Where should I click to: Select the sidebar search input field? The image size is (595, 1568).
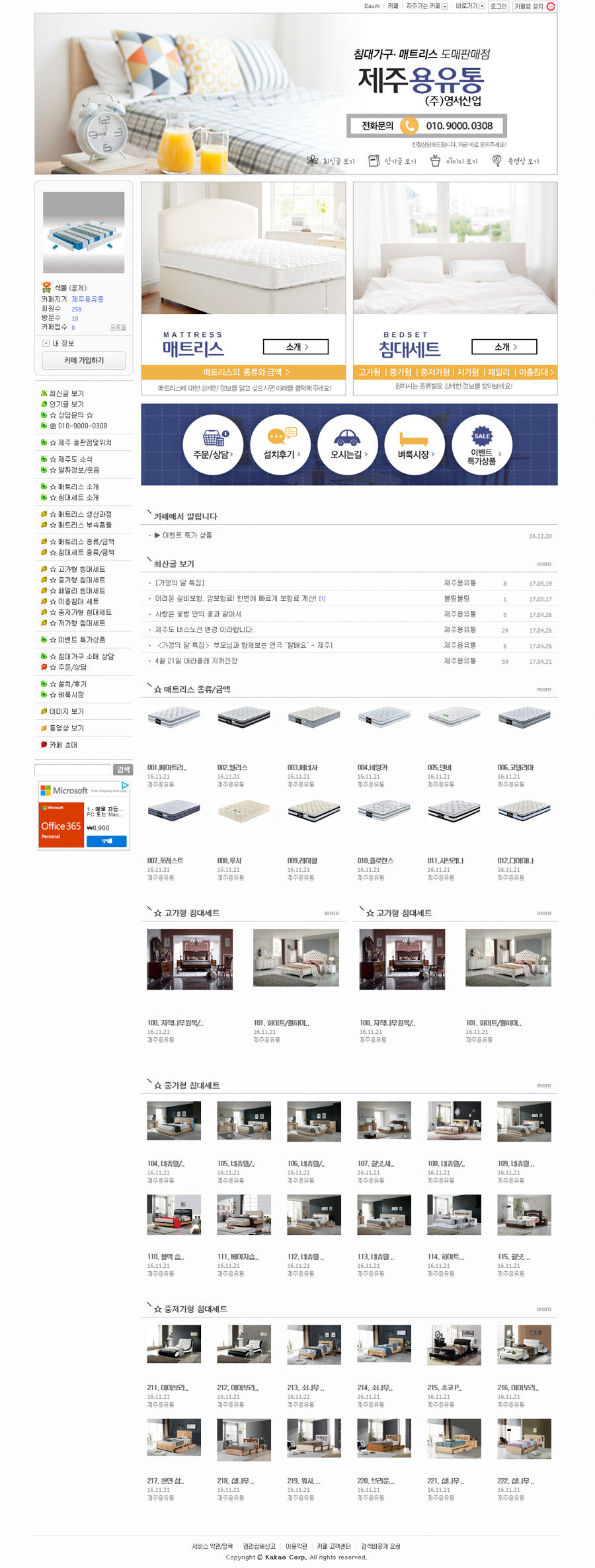point(72,769)
